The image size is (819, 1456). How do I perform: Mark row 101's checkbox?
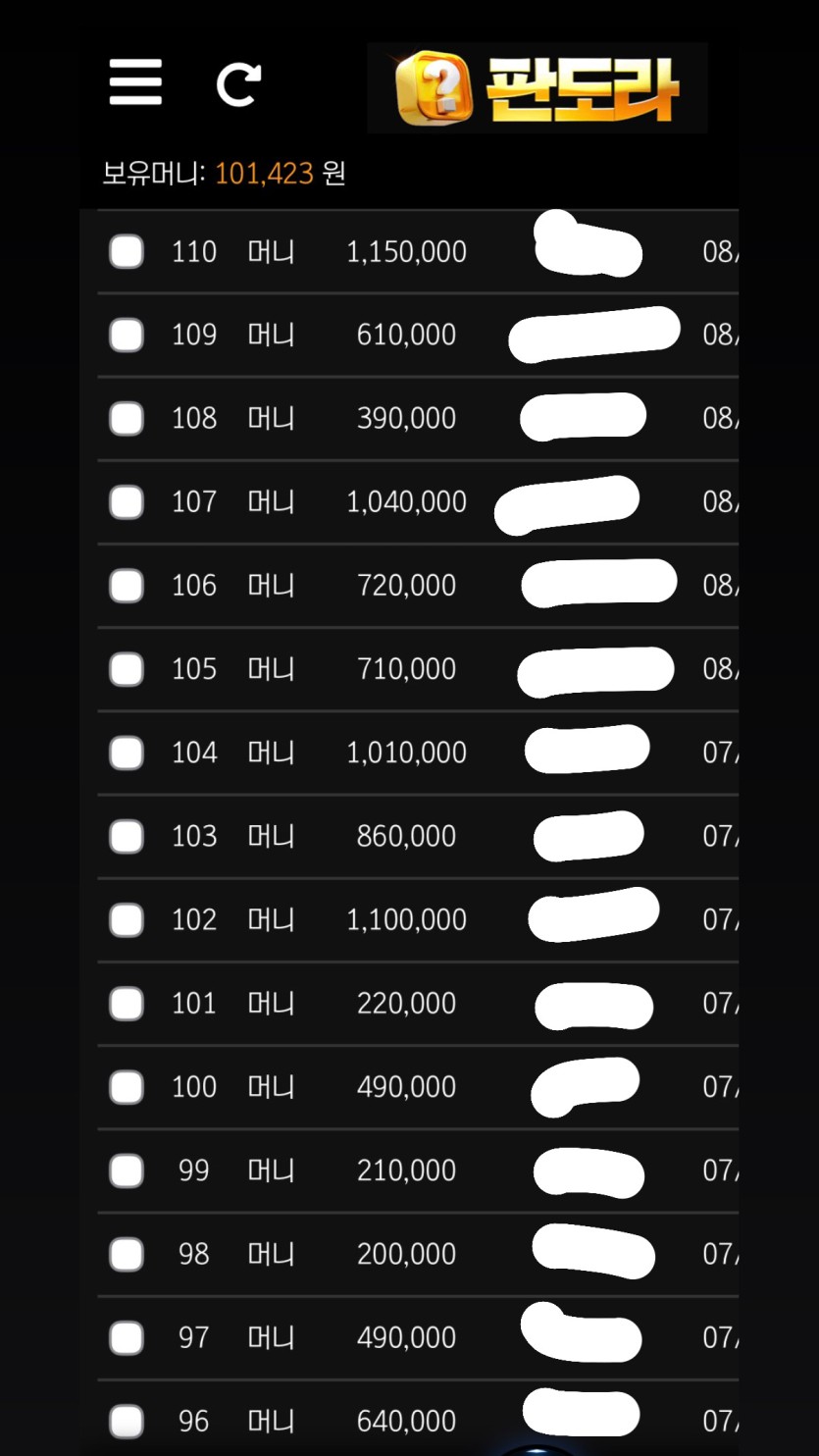click(127, 1003)
